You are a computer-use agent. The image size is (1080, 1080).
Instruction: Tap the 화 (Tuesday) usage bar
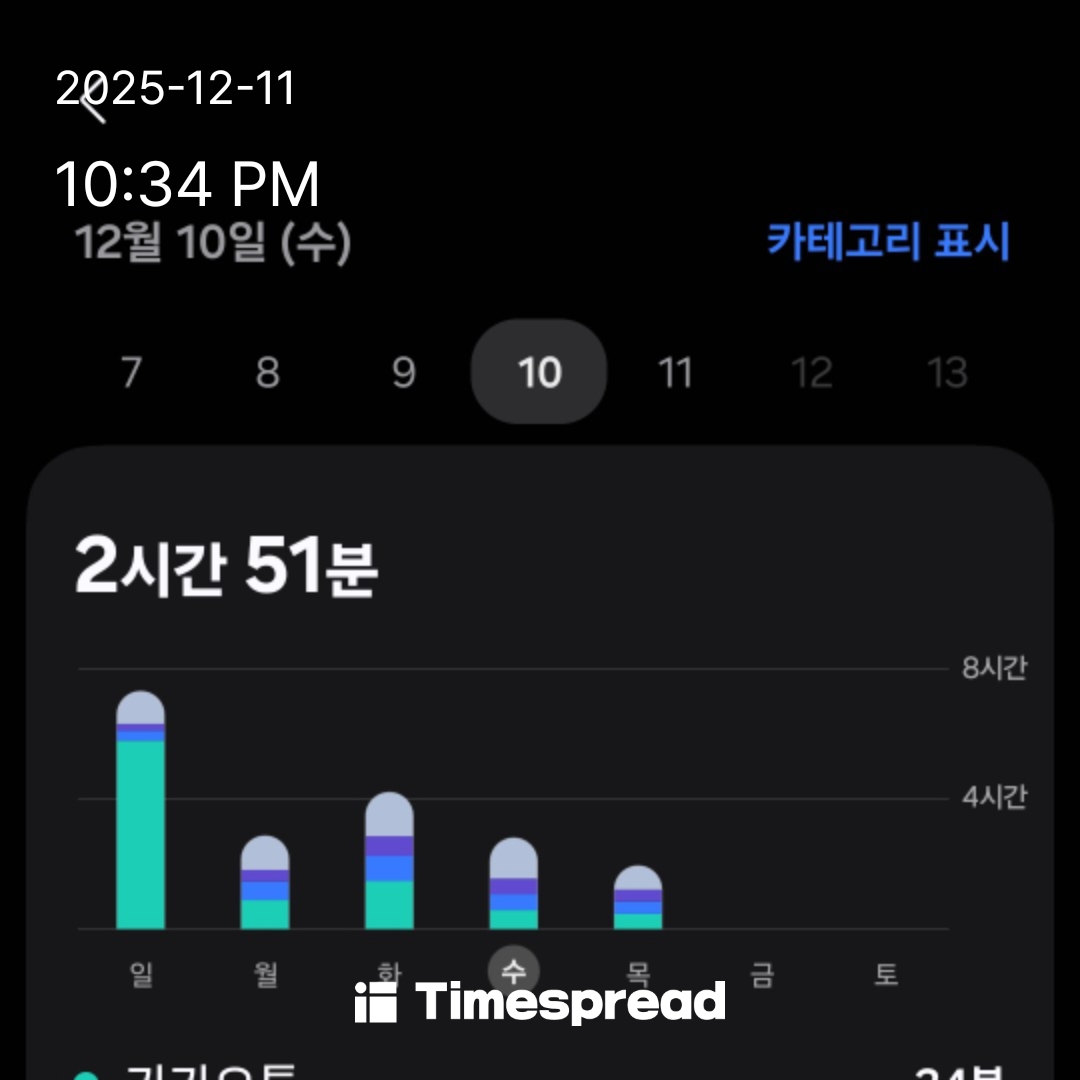tap(389, 861)
